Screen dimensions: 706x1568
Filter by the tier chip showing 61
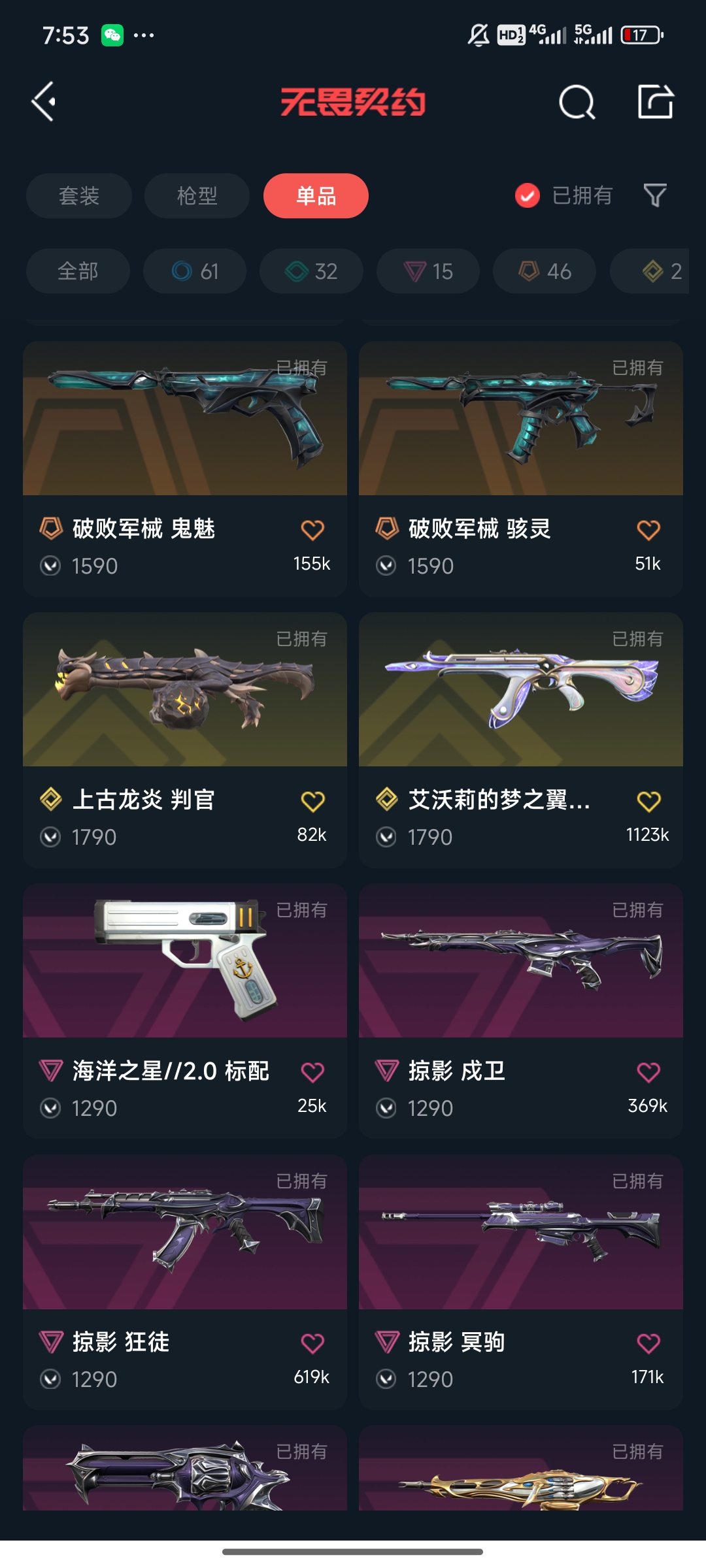click(x=195, y=271)
